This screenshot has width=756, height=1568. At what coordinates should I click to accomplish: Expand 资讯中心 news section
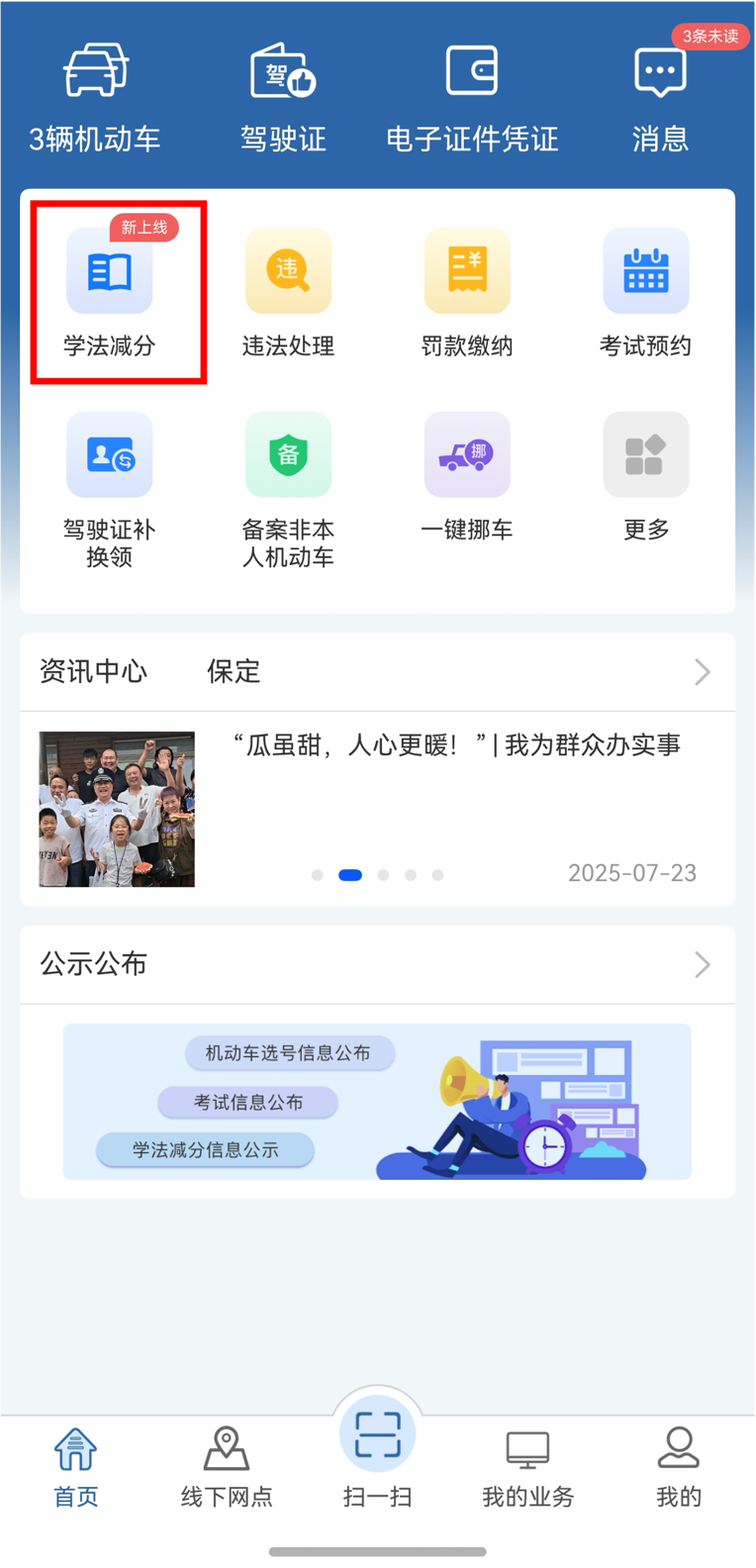pyautogui.click(x=702, y=672)
